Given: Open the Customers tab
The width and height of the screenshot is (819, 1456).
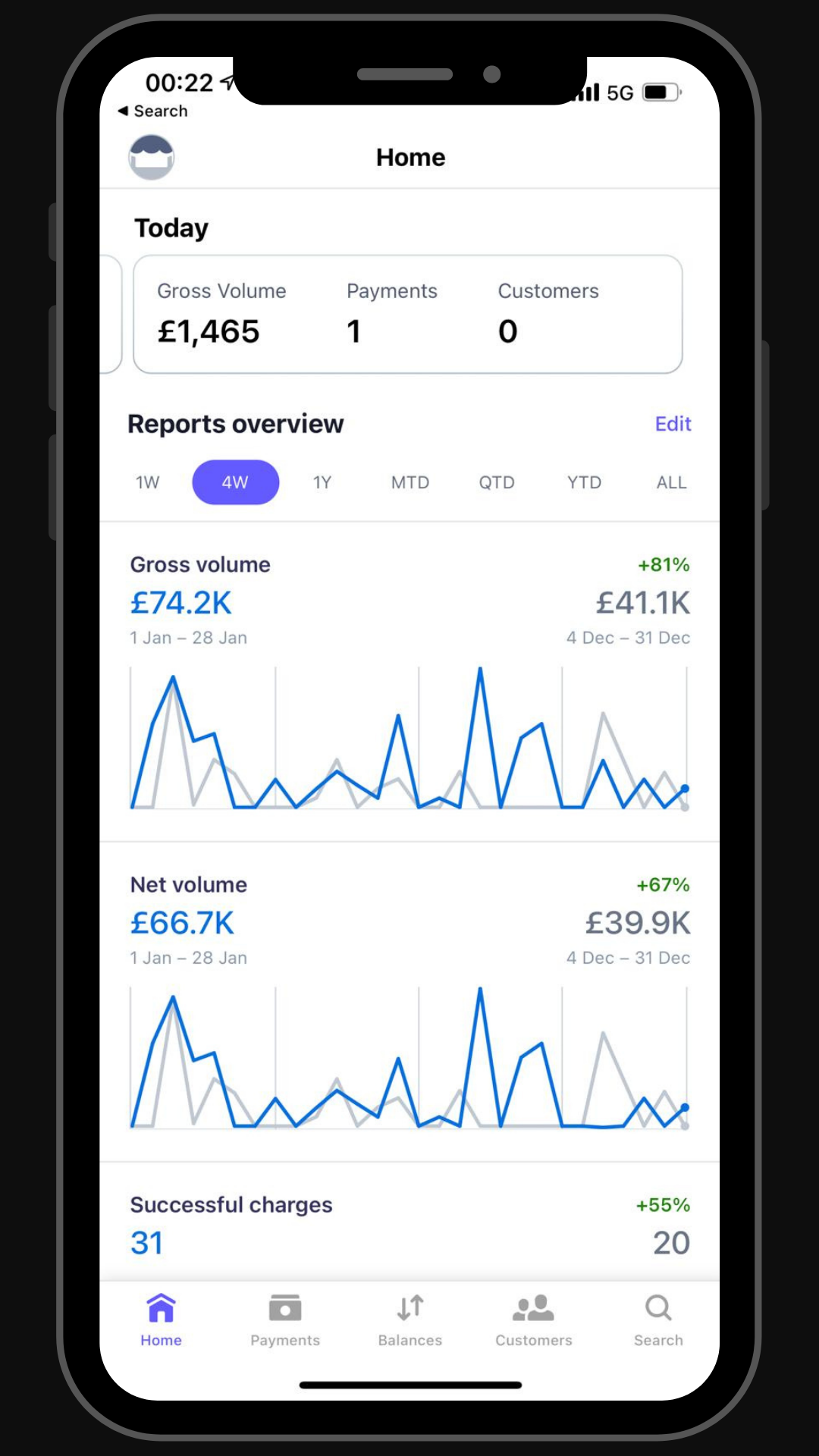Looking at the screenshot, I should [534, 1320].
